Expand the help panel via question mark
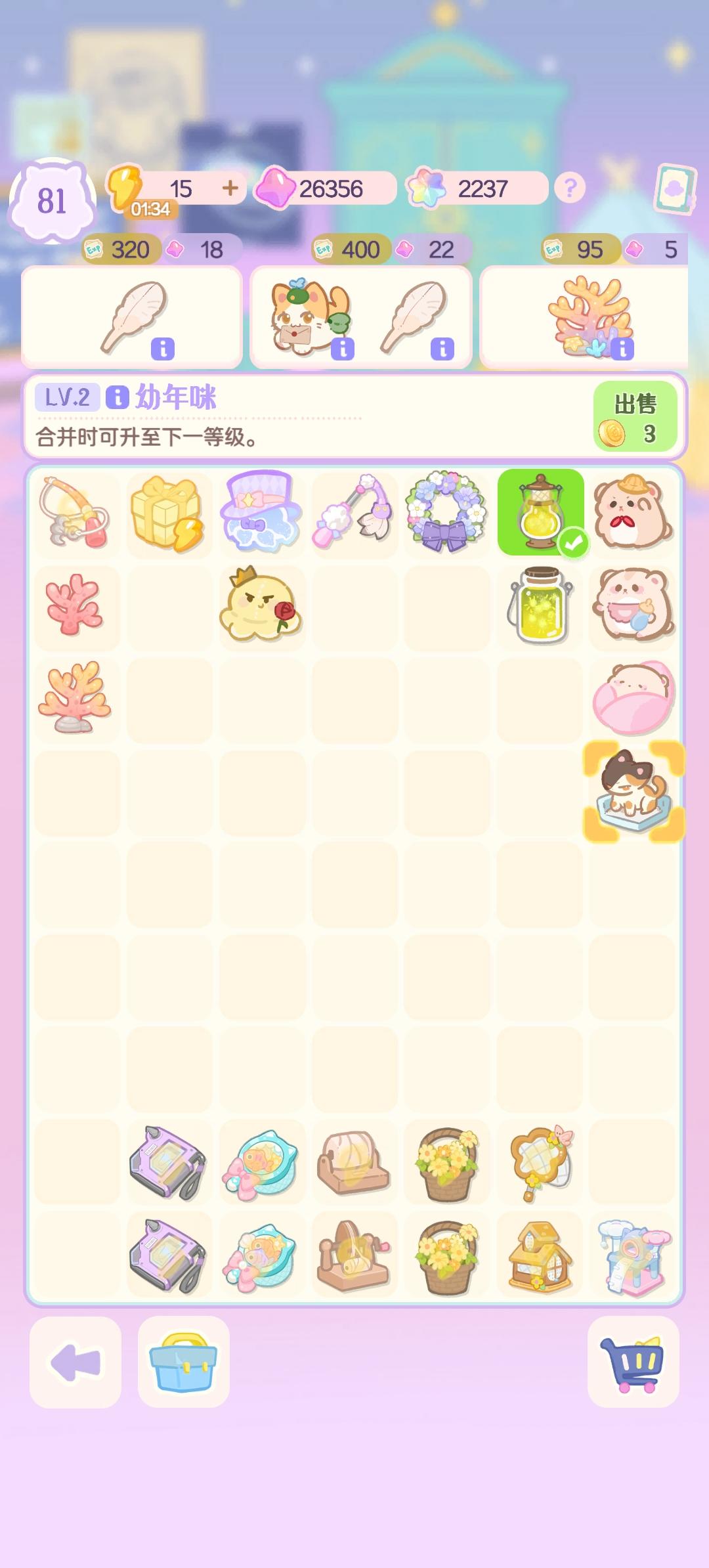Viewport: 709px width, 1568px height. (x=569, y=189)
